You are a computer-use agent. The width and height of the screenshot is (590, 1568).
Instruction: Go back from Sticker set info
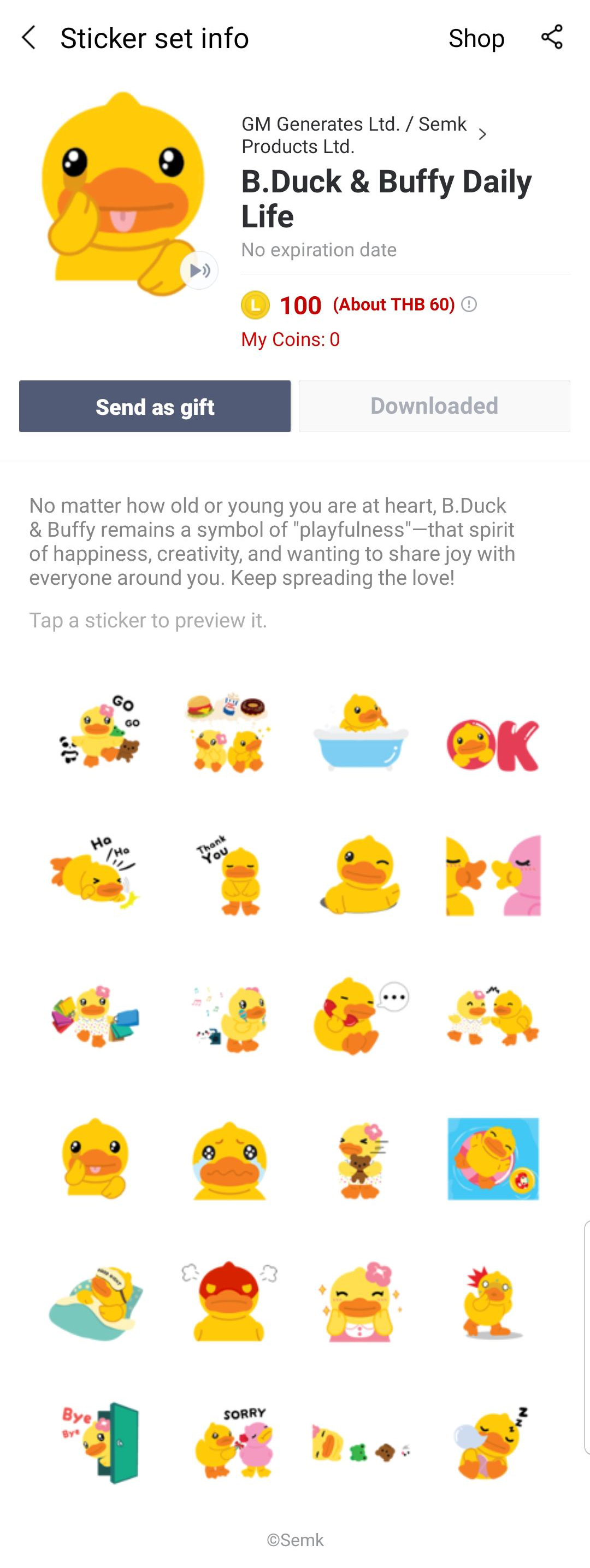tap(28, 38)
